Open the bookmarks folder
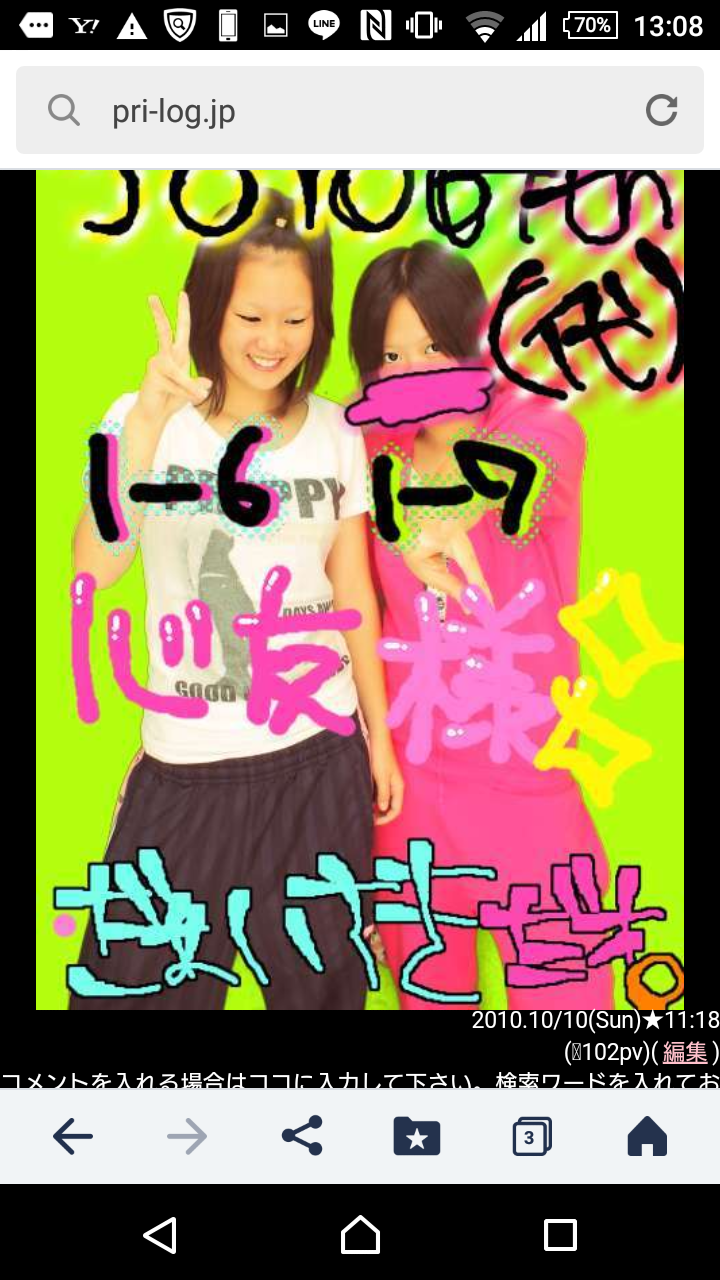 click(417, 1136)
